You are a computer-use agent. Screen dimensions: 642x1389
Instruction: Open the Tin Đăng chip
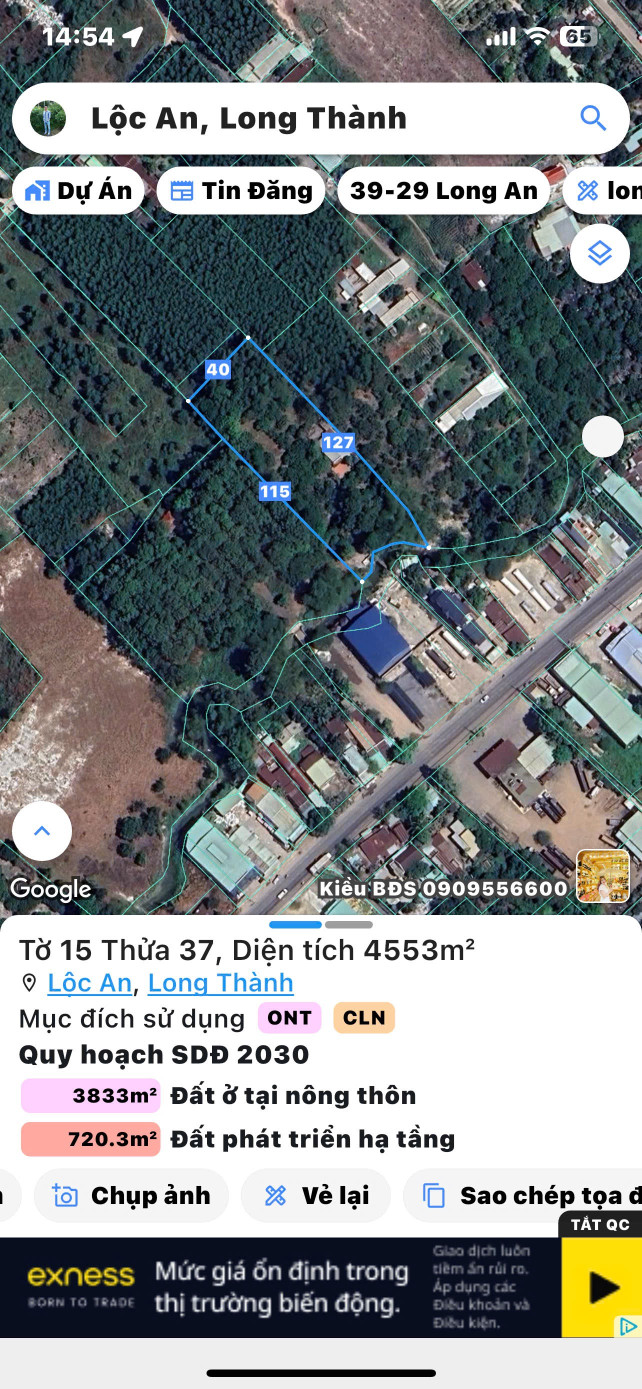point(241,191)
